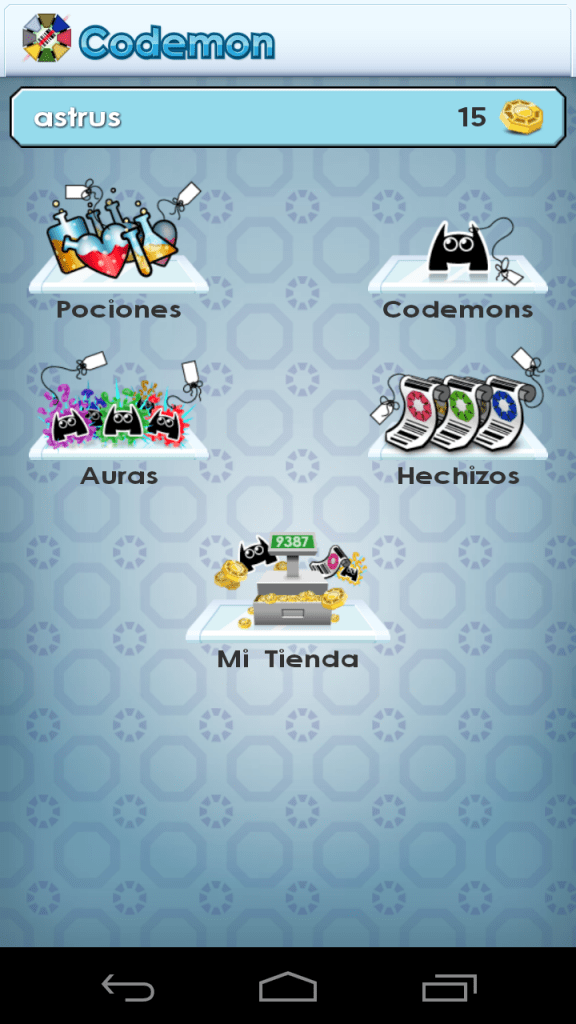The image size is (576, 1024).
Task: Go to the home screen
Action: pos(288,987)
